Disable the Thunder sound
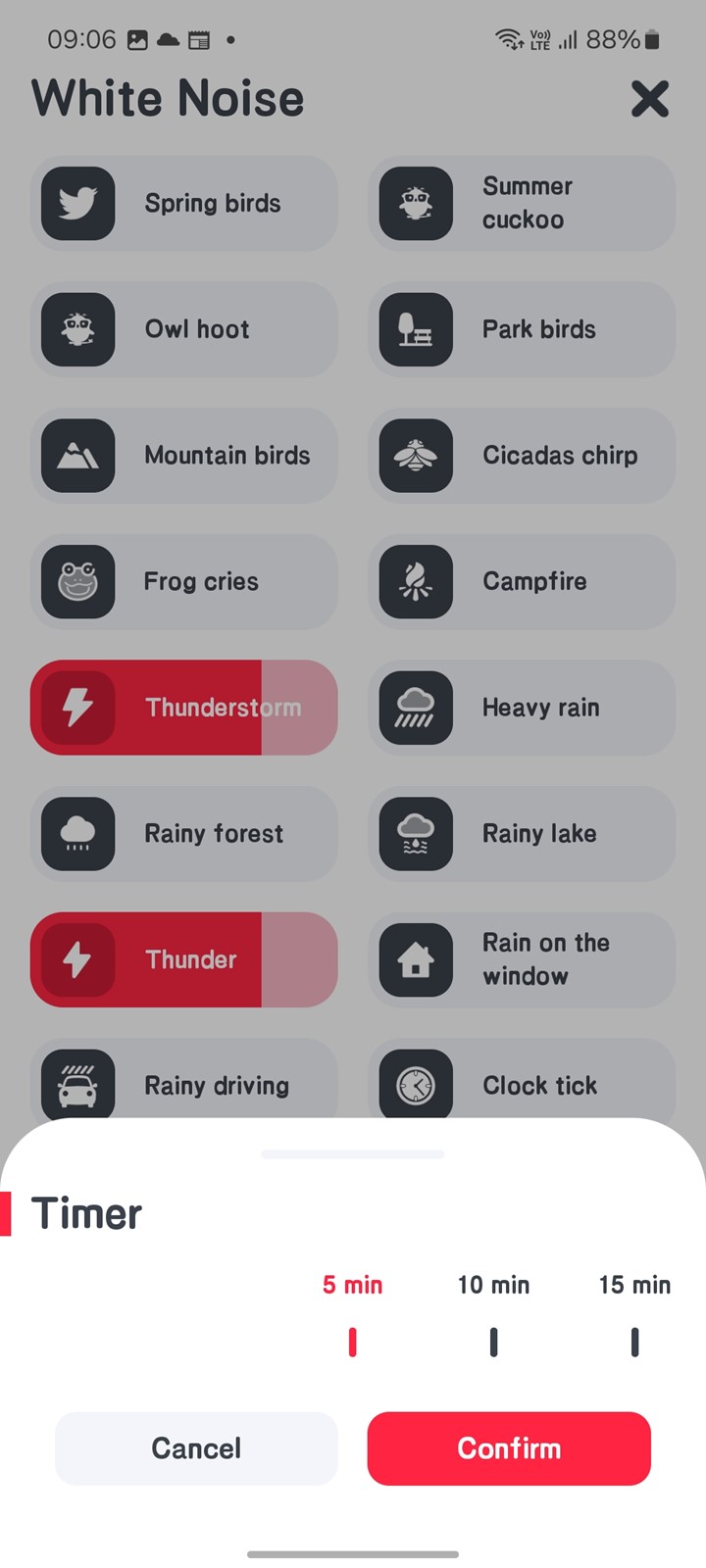The width and height of the screenshot is (706, 1568). (x=184, y=959)
